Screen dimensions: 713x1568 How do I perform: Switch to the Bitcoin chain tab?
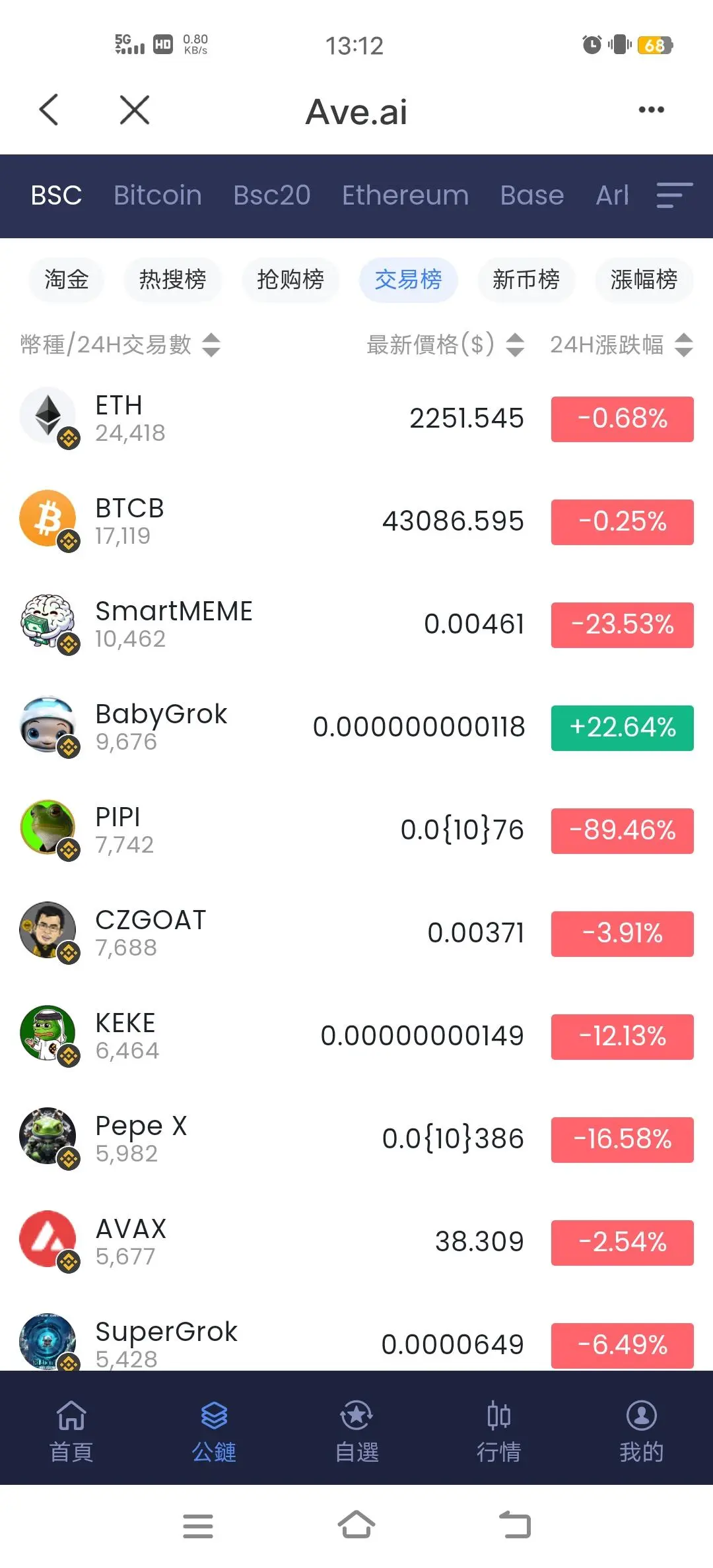pyautogui.click(x=157, y=195)
